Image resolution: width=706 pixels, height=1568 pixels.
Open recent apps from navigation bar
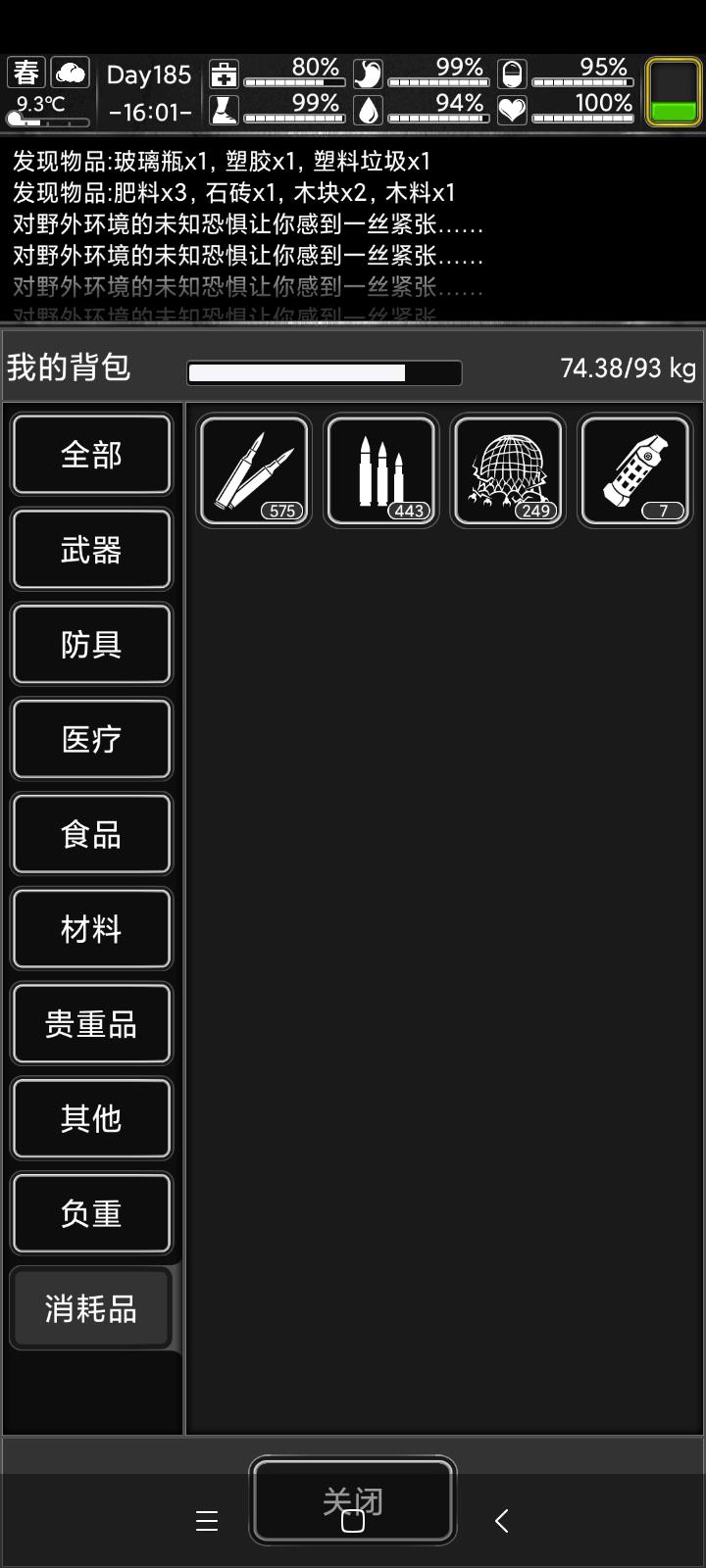(x=207, y=1521)
